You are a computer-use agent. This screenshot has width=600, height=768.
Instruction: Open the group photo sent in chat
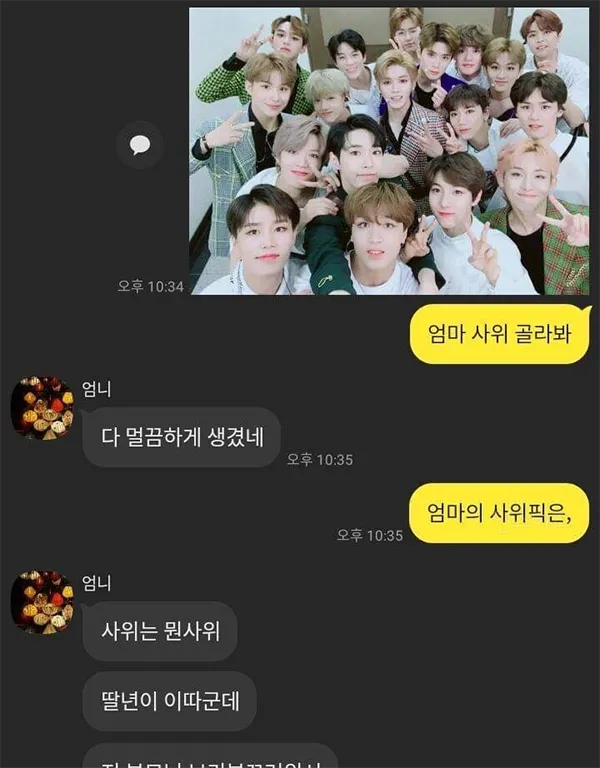(x=389, y=151)
